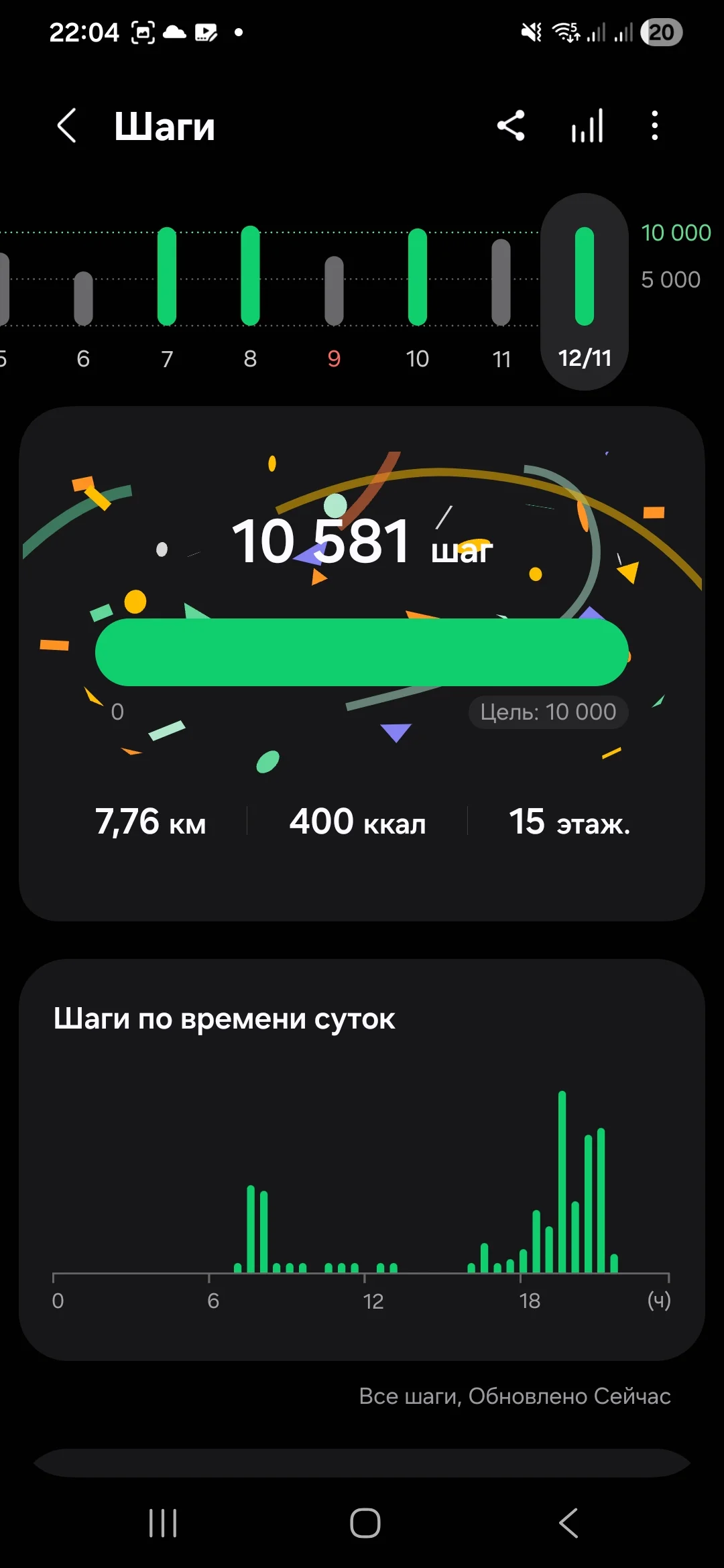The height and width of the screenshot is (1568, 724).
Task: Open the three-dot overflow menu
Action: (654, 125)
